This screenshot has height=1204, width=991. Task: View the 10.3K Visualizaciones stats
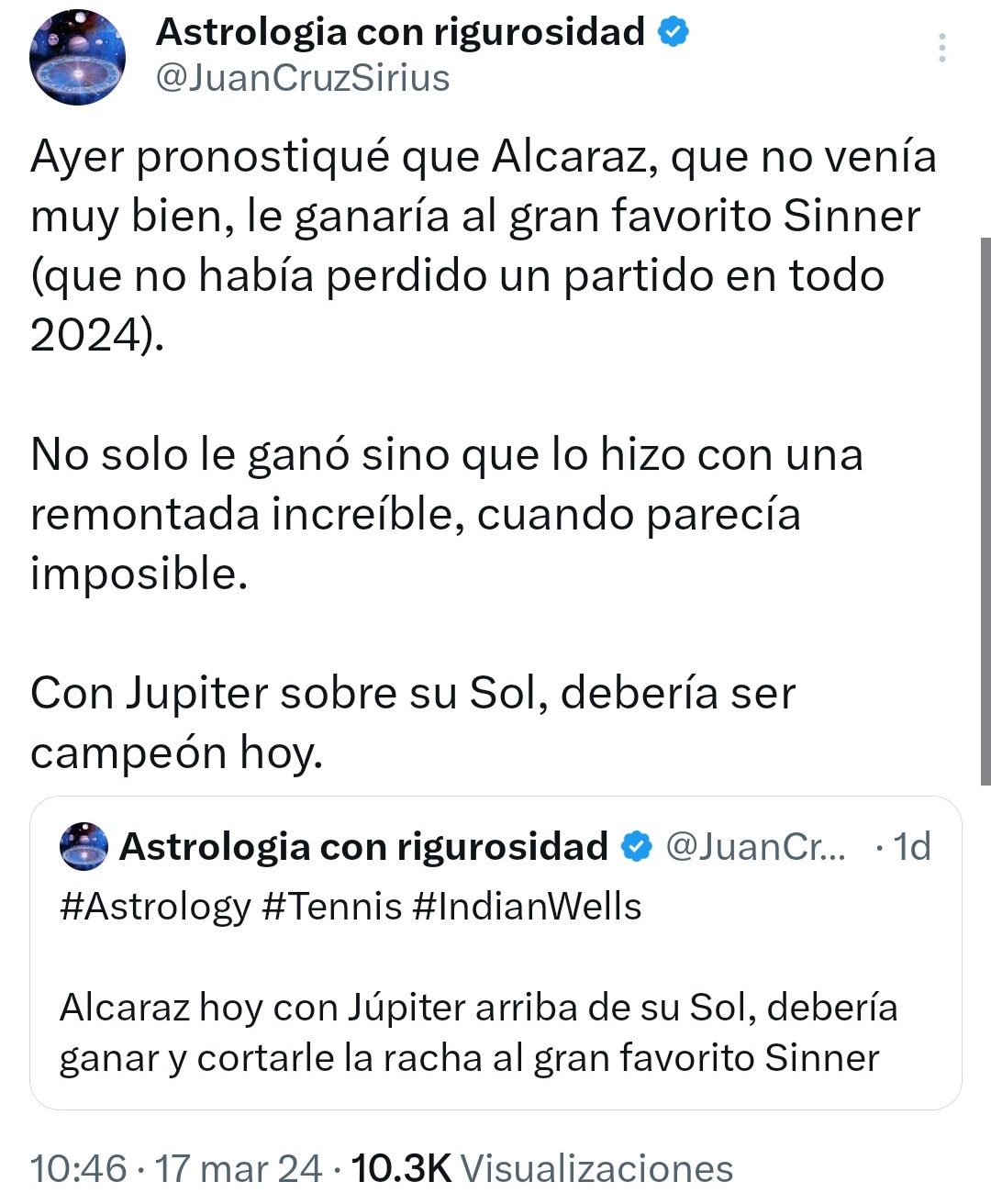[541, 1169]
